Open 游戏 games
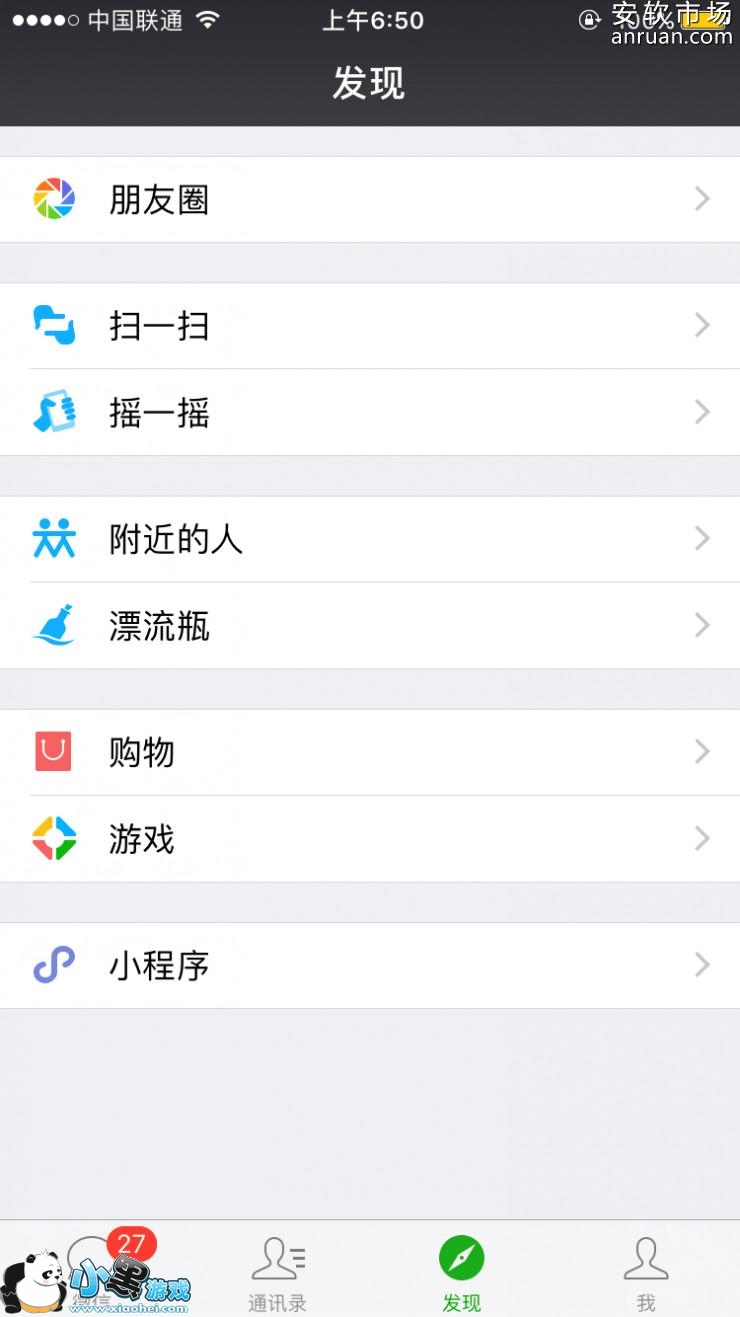 tap(370, 839)
